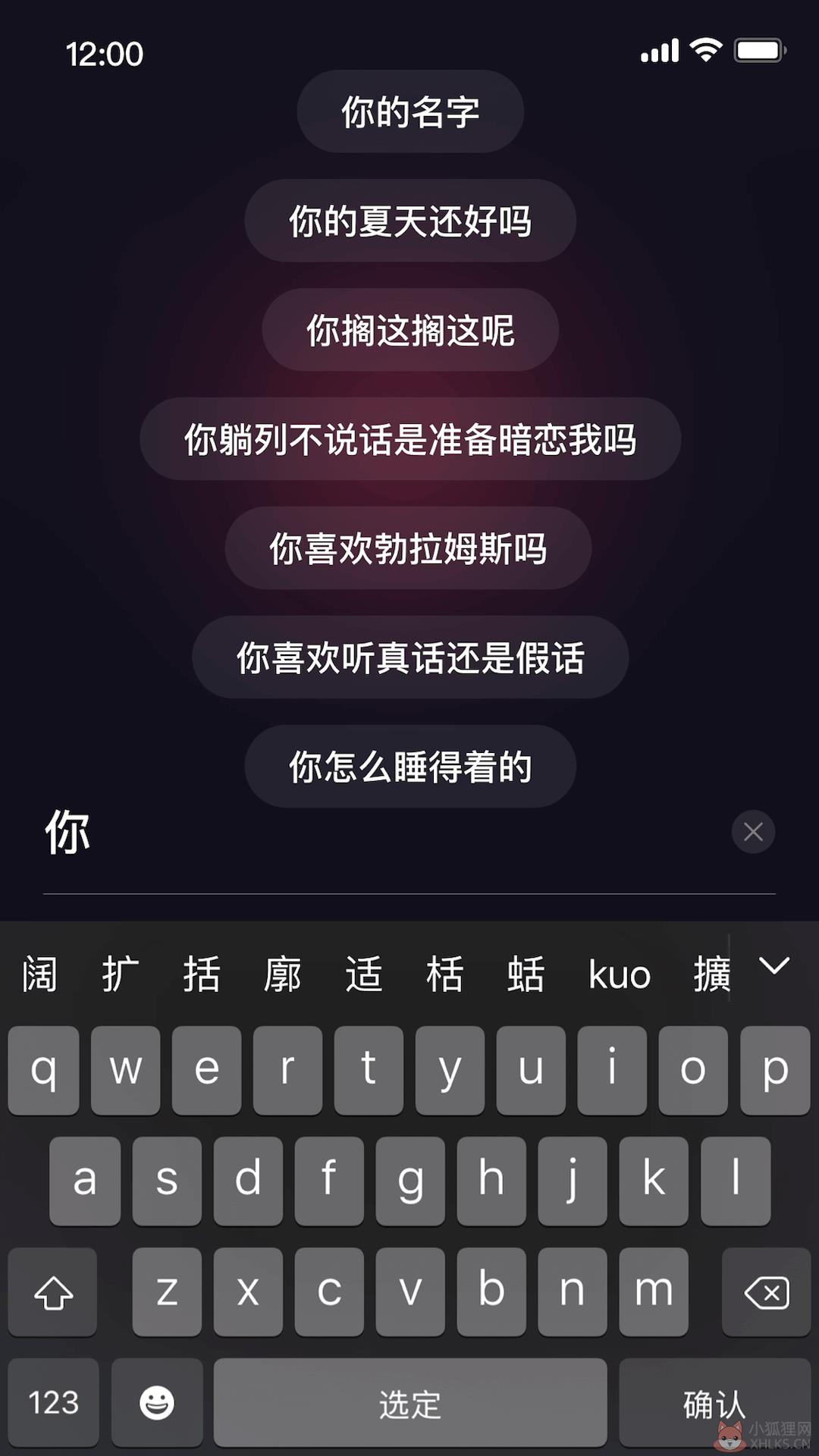Select the candidate character 扩
Screen dimensions: 819x1456
(121, 974)
